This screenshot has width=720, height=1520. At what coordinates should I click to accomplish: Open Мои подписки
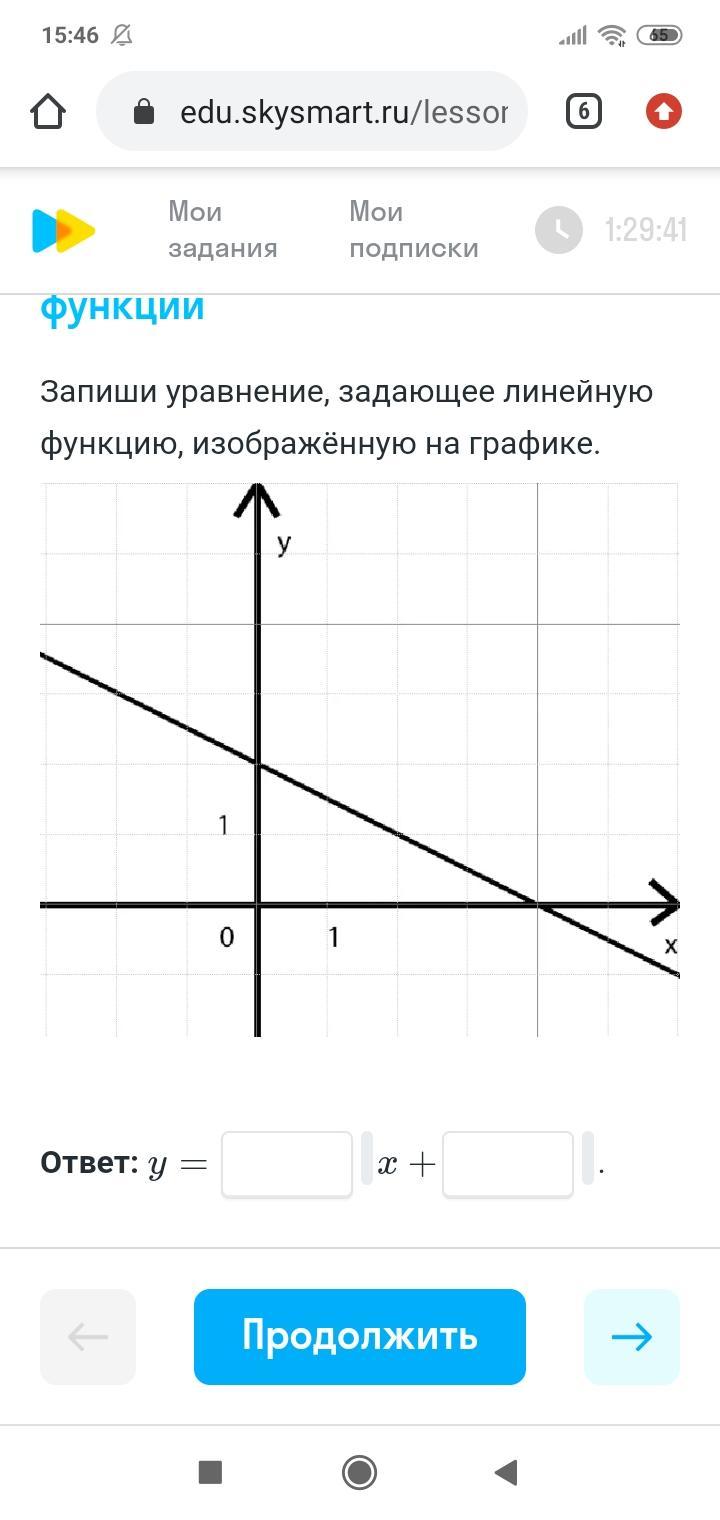413,230
